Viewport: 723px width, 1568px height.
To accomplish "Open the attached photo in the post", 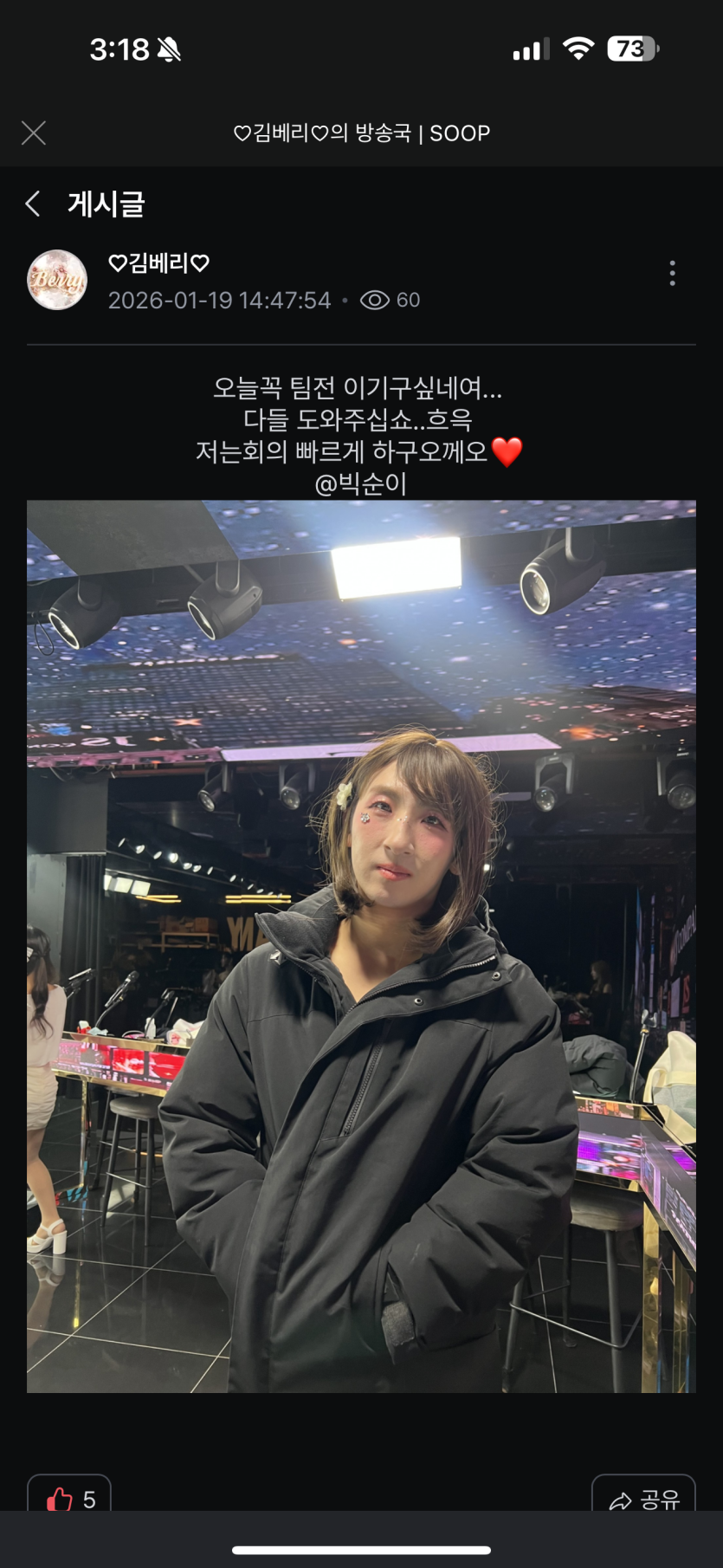I will tap(361, 945).
